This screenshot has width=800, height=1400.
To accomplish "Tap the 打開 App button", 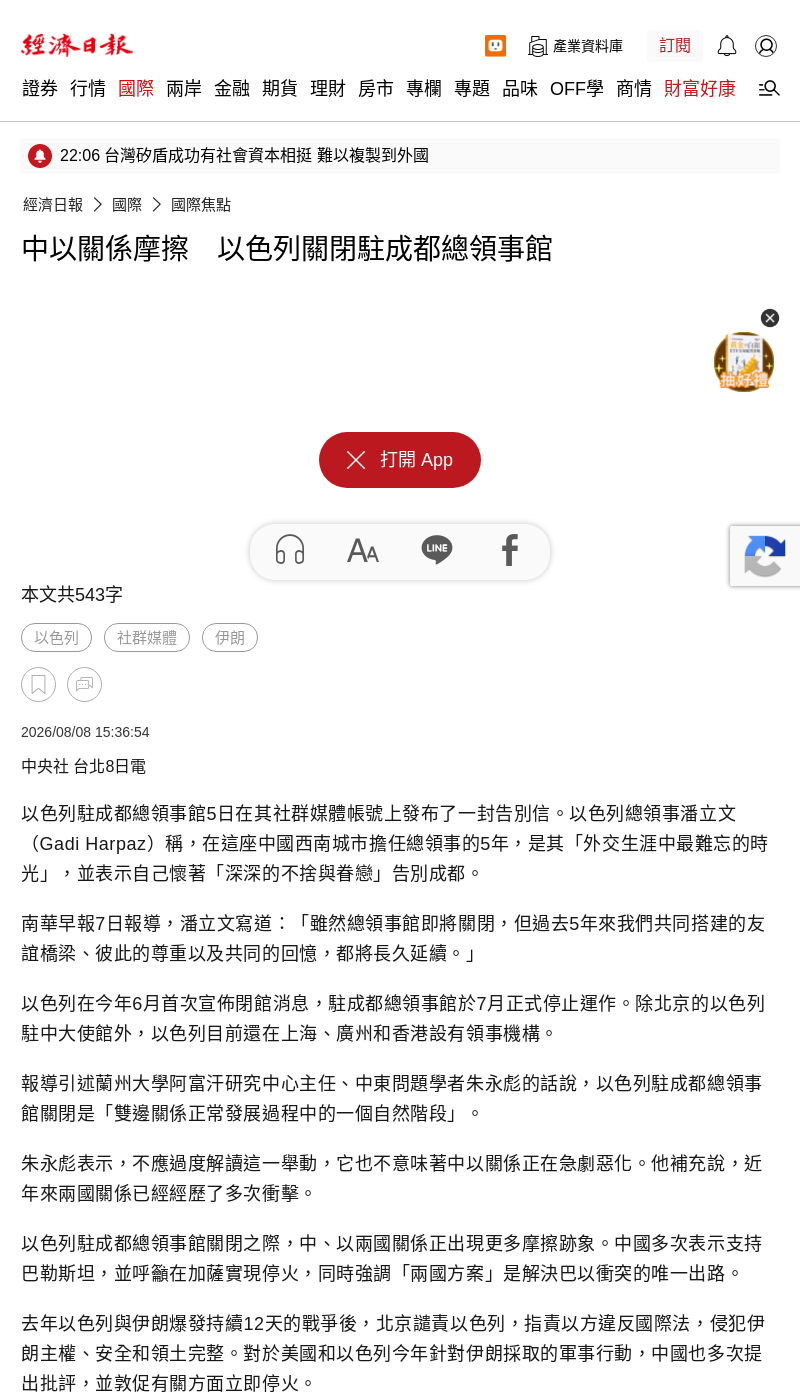I will (400, 460).
